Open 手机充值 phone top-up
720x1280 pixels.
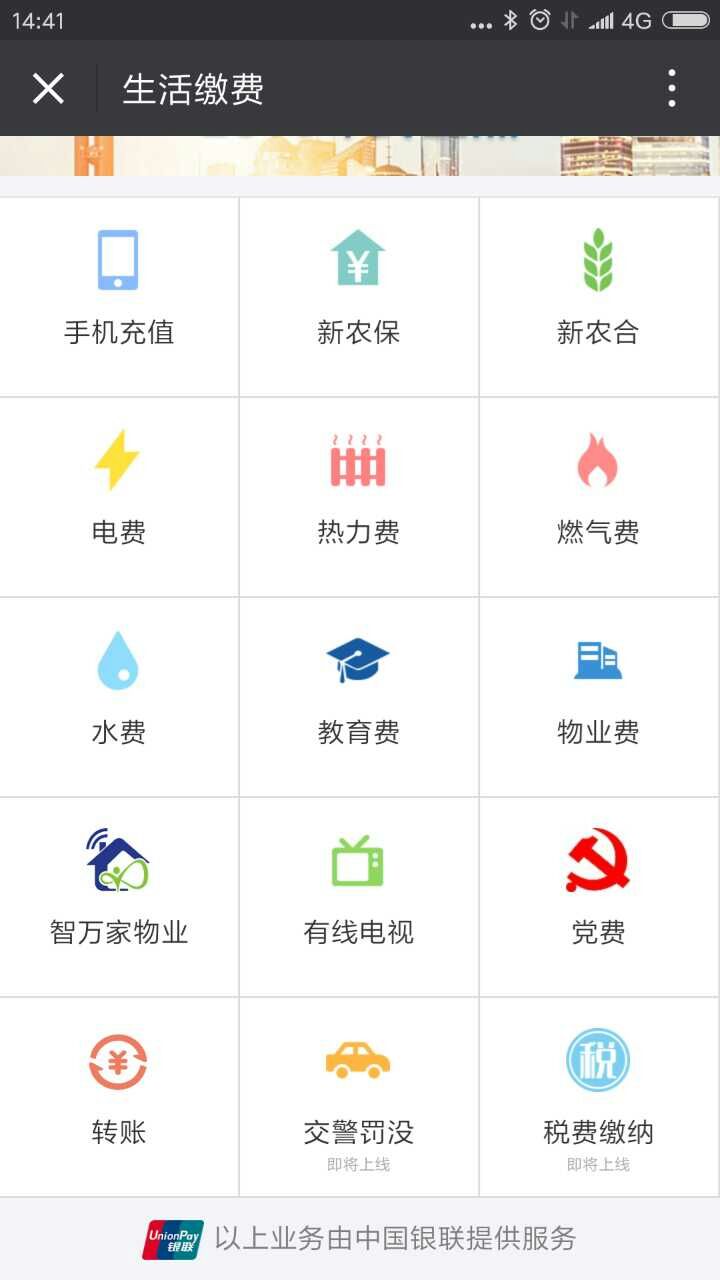coord(119,296)
